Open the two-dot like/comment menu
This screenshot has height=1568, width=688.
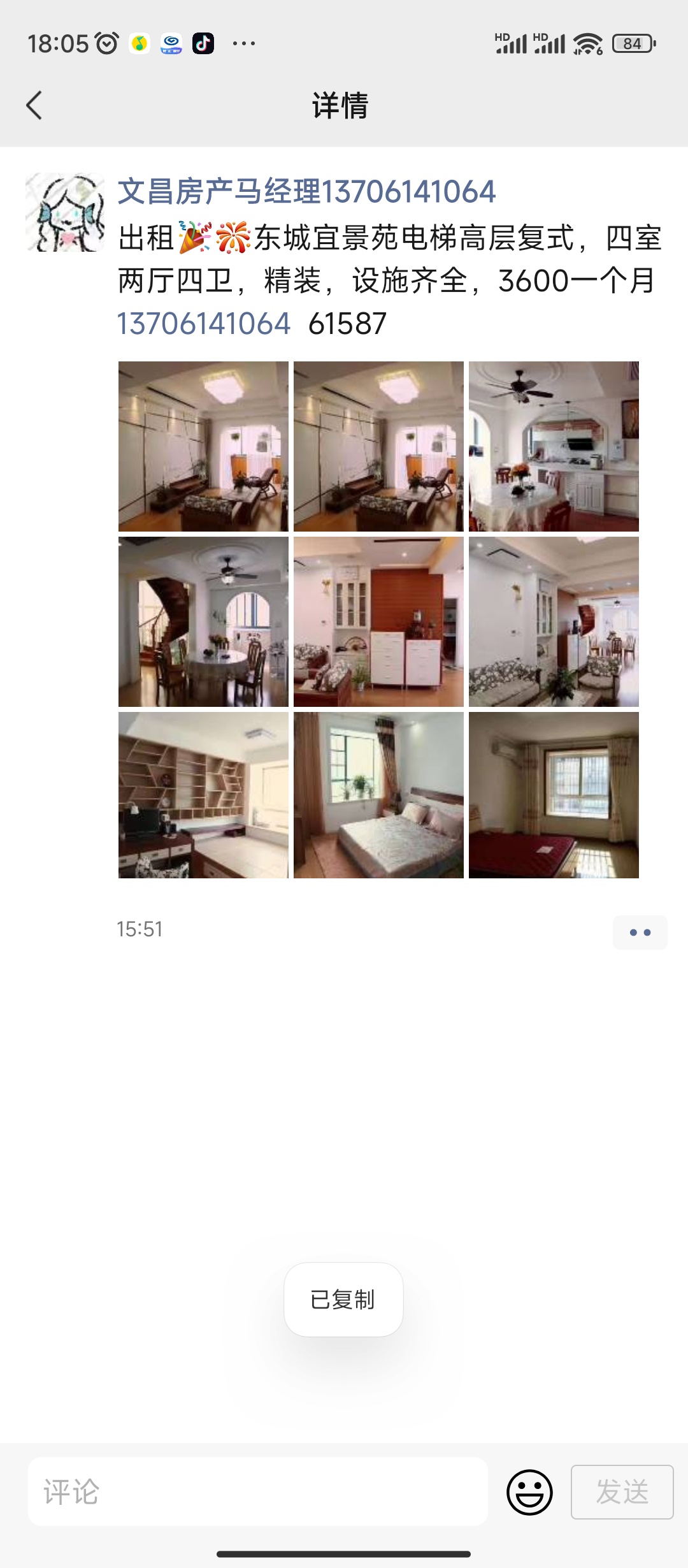(640, 933)
